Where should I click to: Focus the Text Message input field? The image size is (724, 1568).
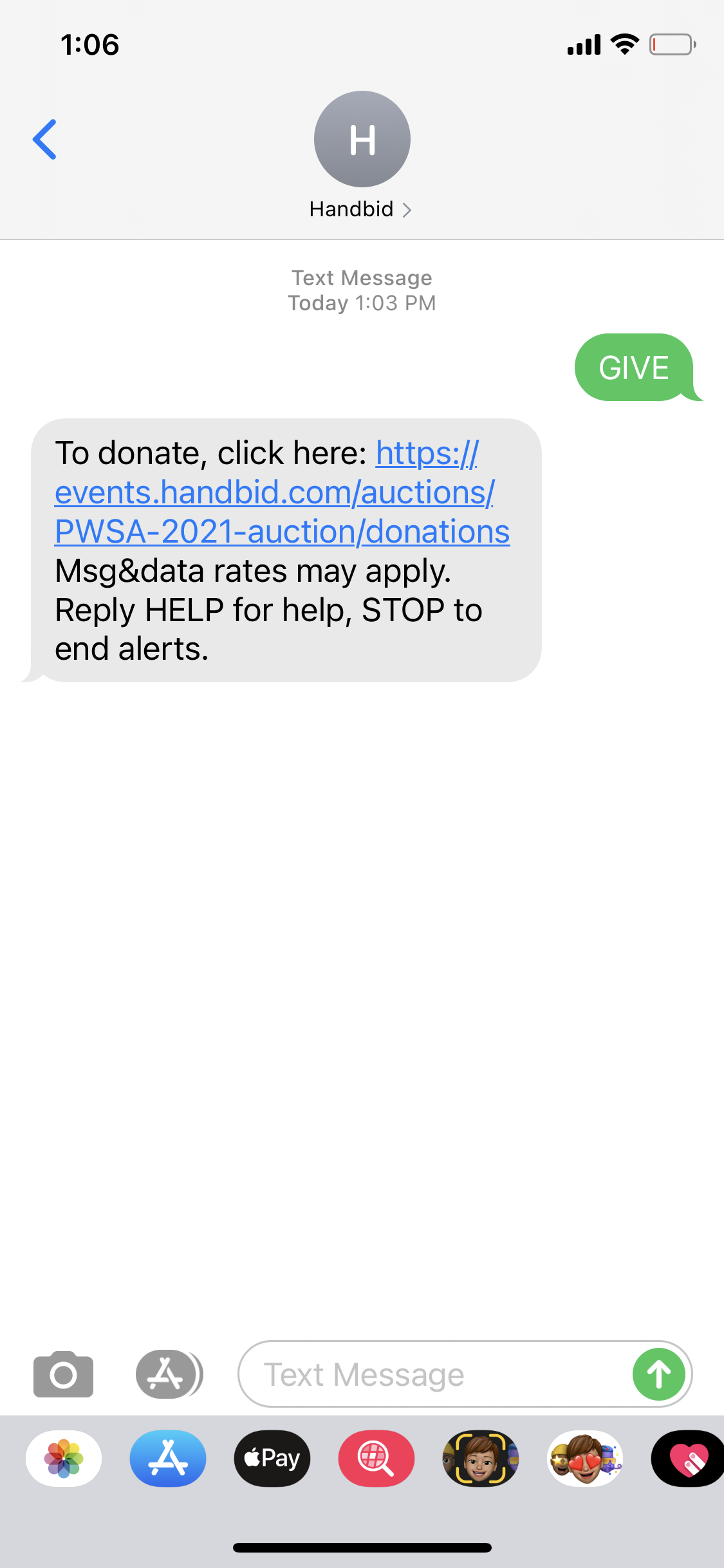point(431,1374)
